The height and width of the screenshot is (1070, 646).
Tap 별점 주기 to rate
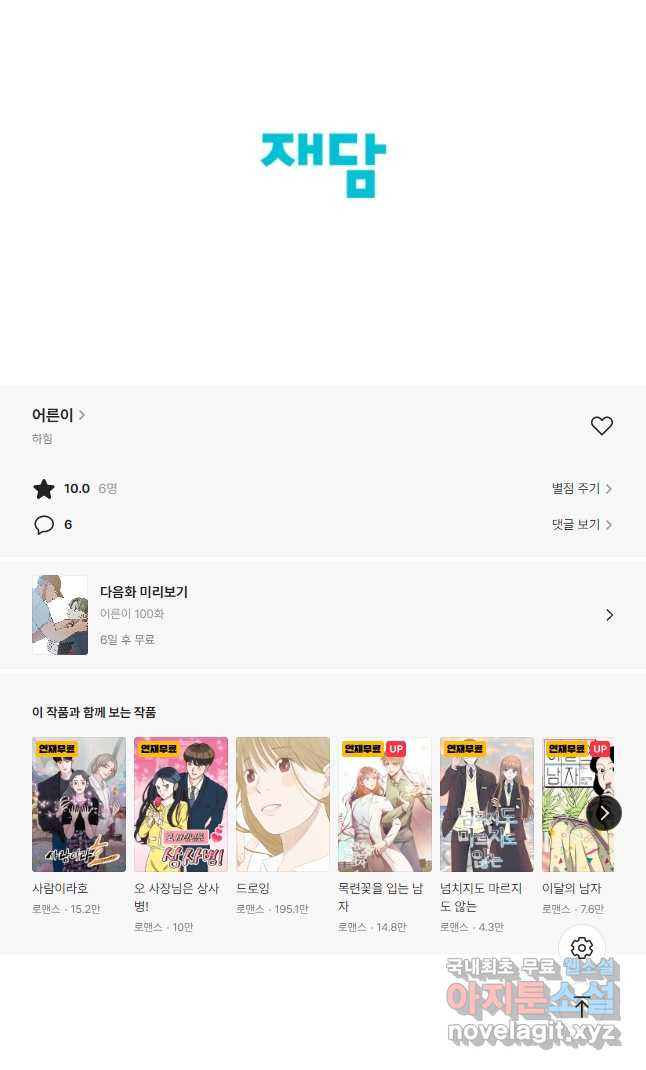[581, 489]
